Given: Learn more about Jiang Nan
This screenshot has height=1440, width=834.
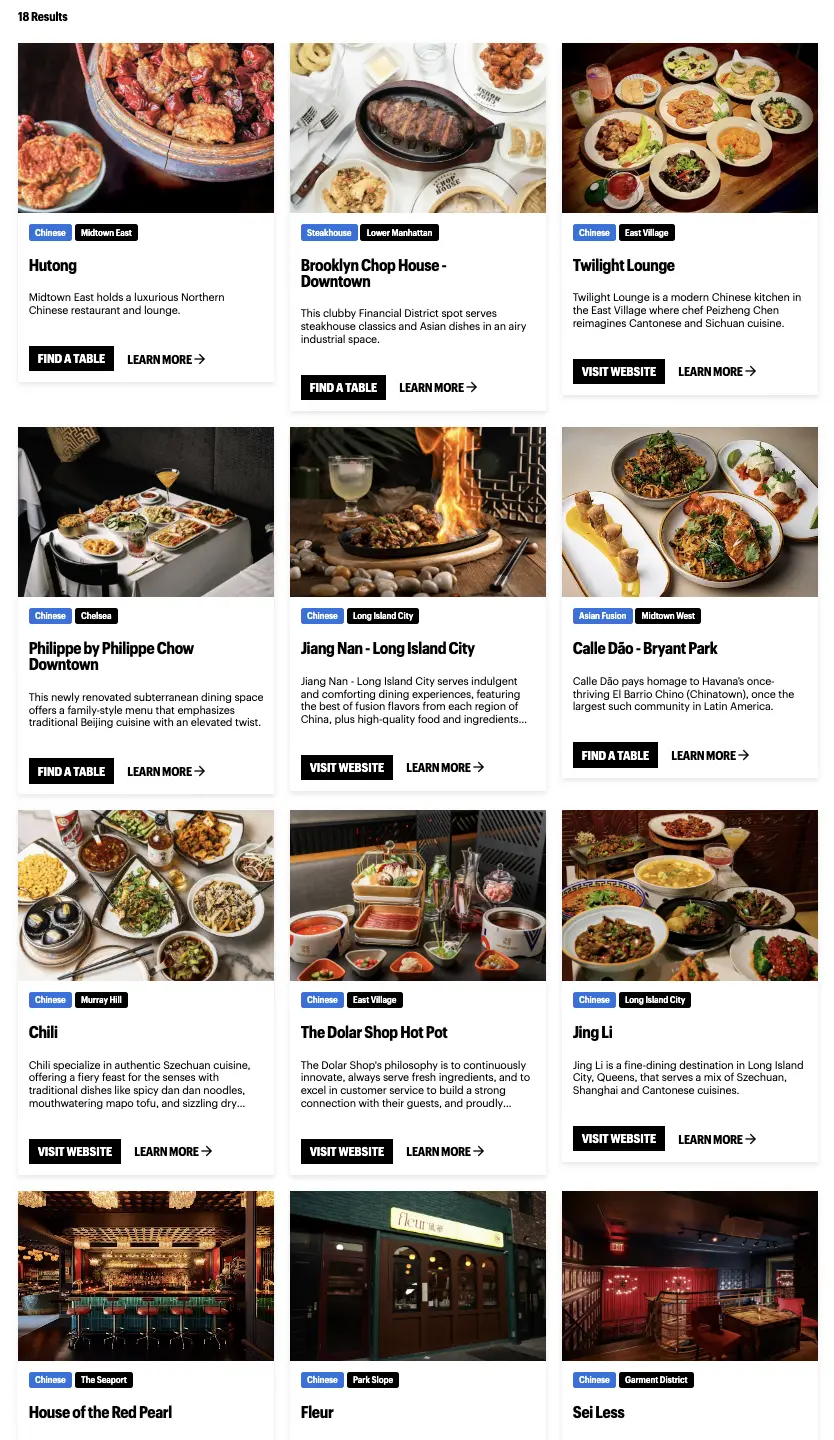Looking at the screenshot, I should 445,767.
